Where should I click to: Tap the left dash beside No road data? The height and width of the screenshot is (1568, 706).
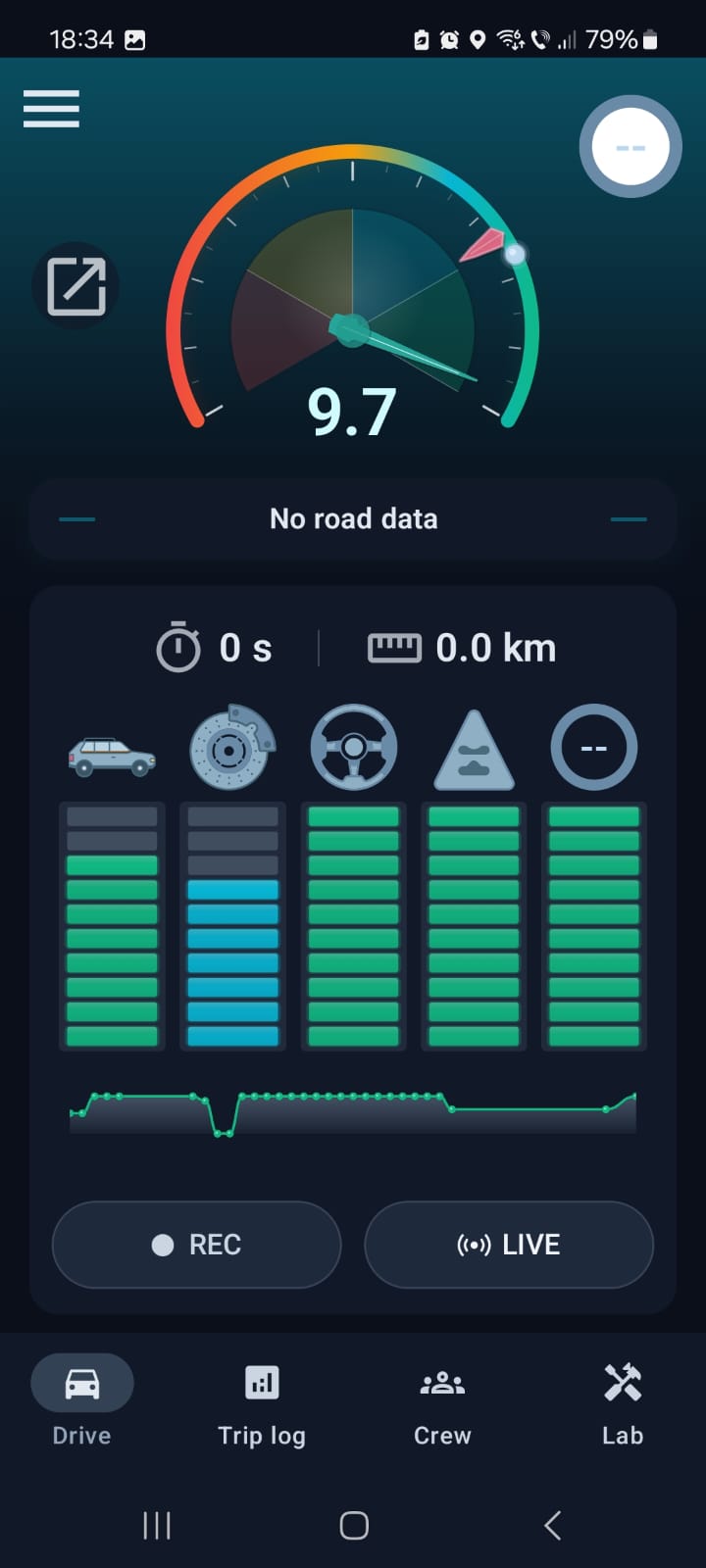(x=76, y=518)
